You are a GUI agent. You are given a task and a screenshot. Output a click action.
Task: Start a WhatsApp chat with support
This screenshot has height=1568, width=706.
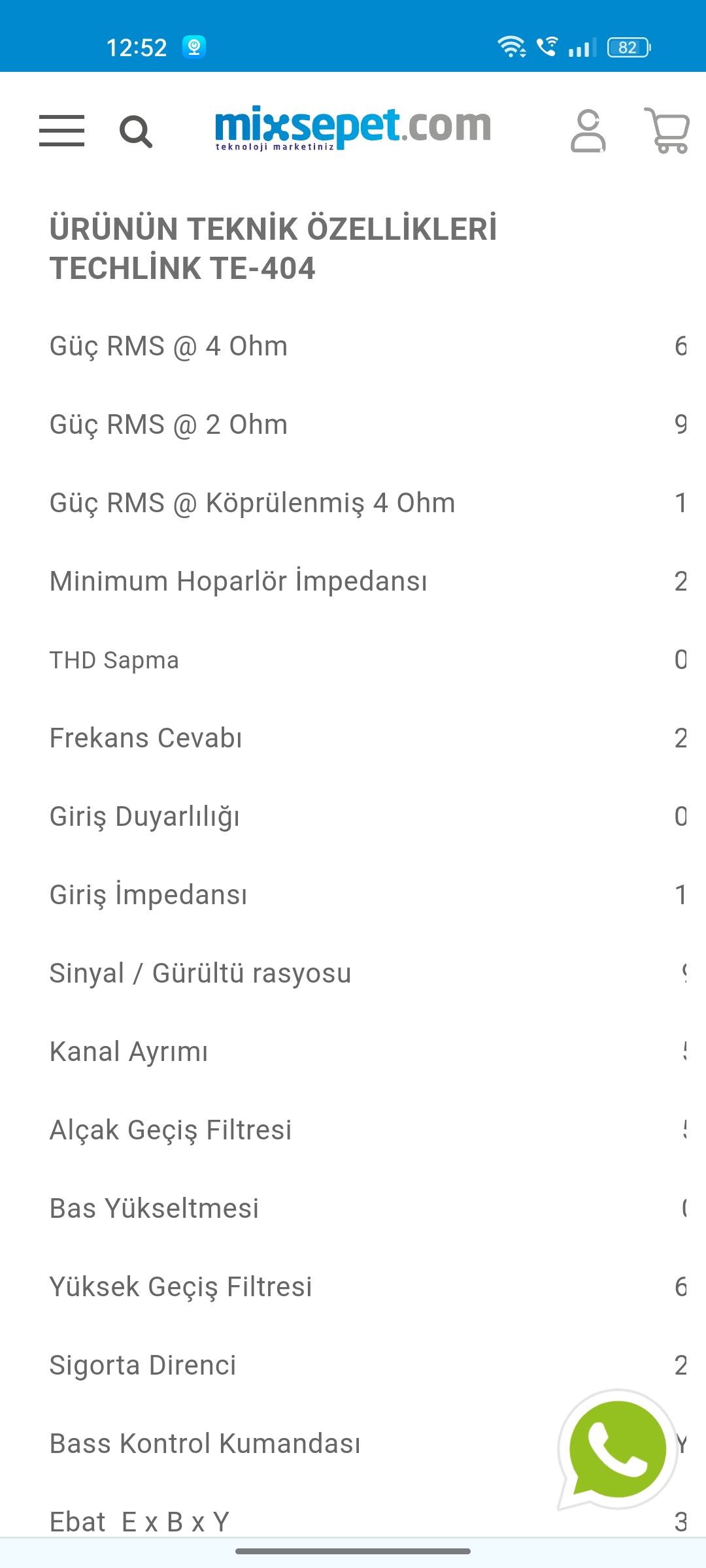617,1449
